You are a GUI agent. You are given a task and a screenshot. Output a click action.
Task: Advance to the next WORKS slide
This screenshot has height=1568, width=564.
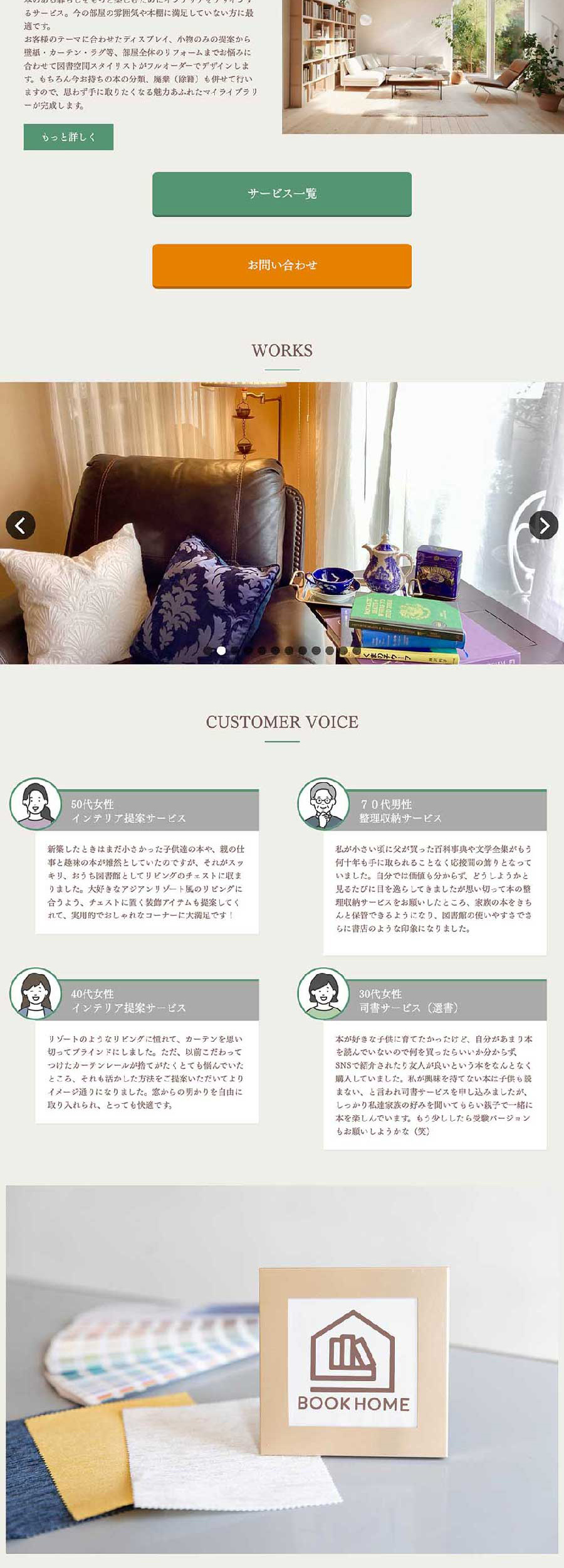[543, 525]
